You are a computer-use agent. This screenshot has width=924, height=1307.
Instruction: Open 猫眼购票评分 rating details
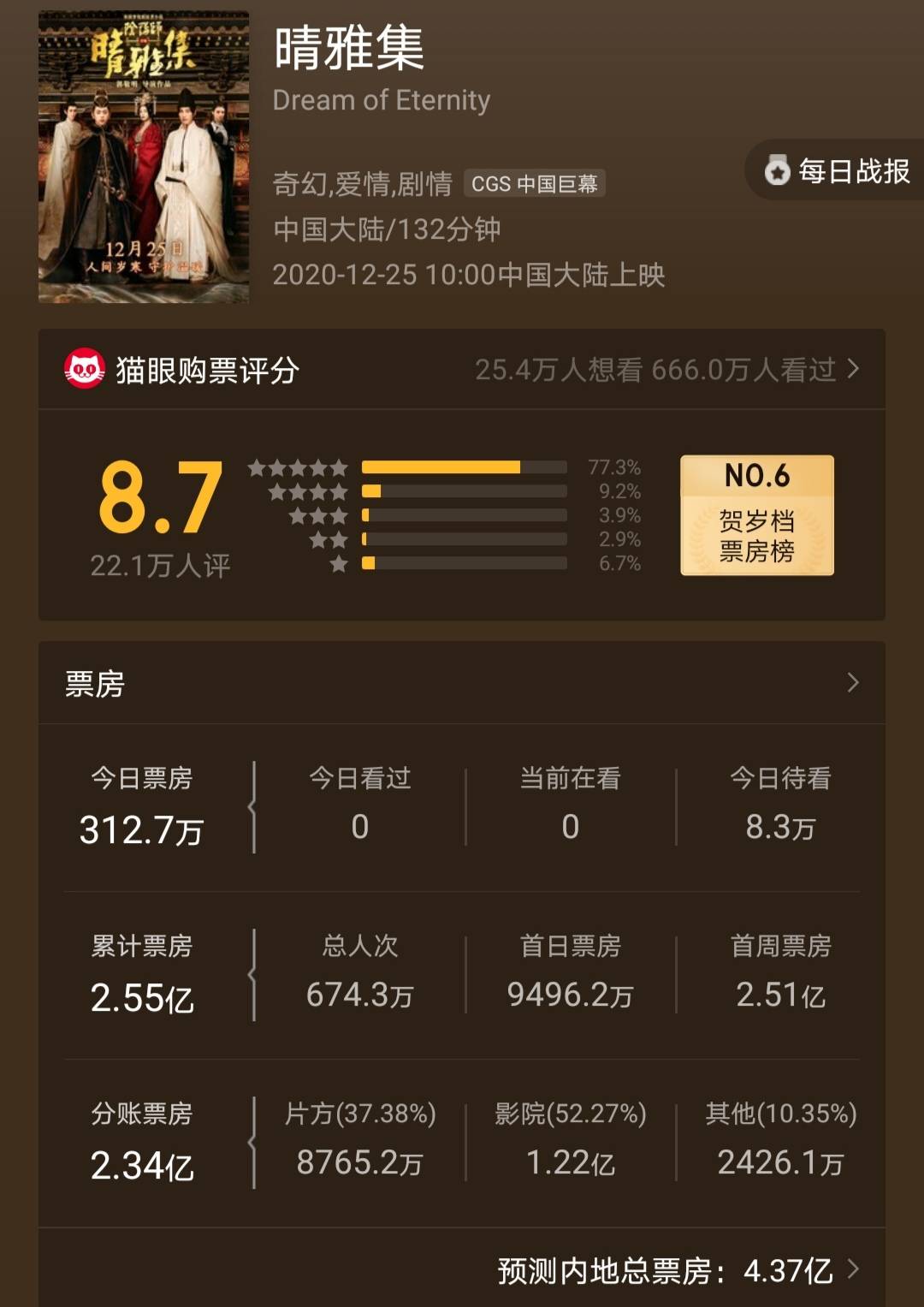coord(462,370)
